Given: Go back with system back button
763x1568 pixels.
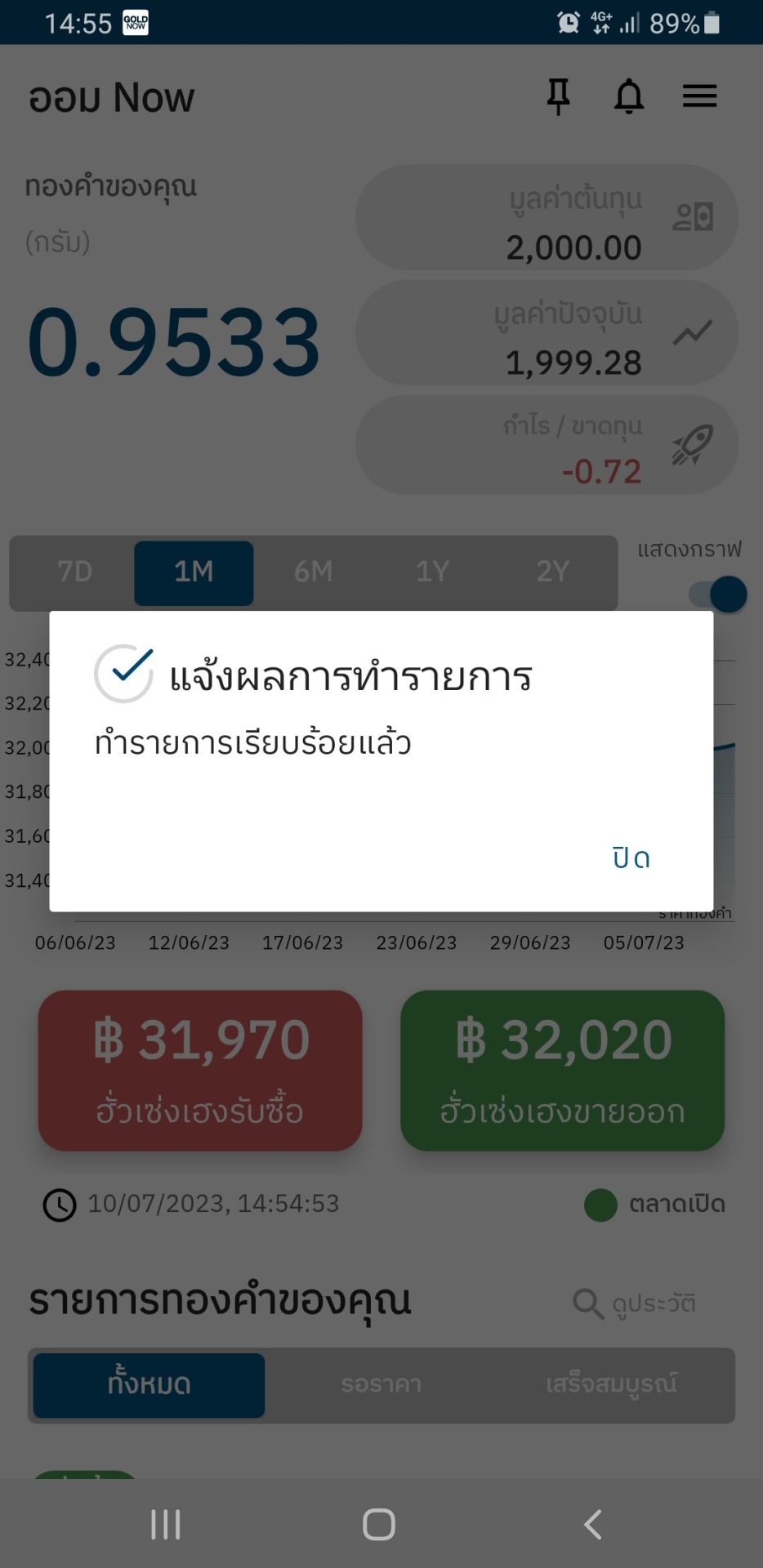Looking at the screenshot, I should 593,1524.
